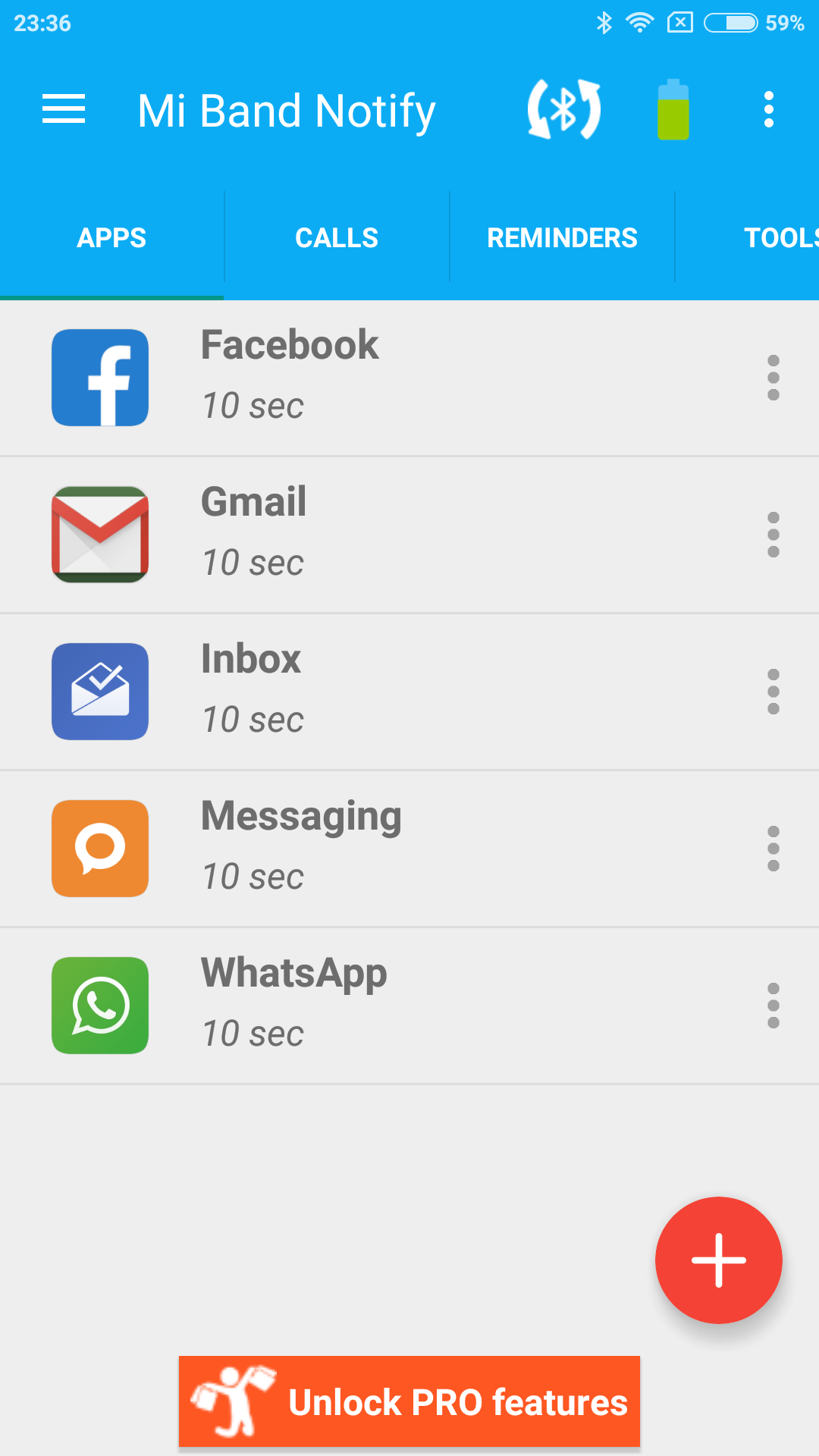Add a new app with plus button
The height and width of the screenshot is (1456, 819).
coord(718,1260)
